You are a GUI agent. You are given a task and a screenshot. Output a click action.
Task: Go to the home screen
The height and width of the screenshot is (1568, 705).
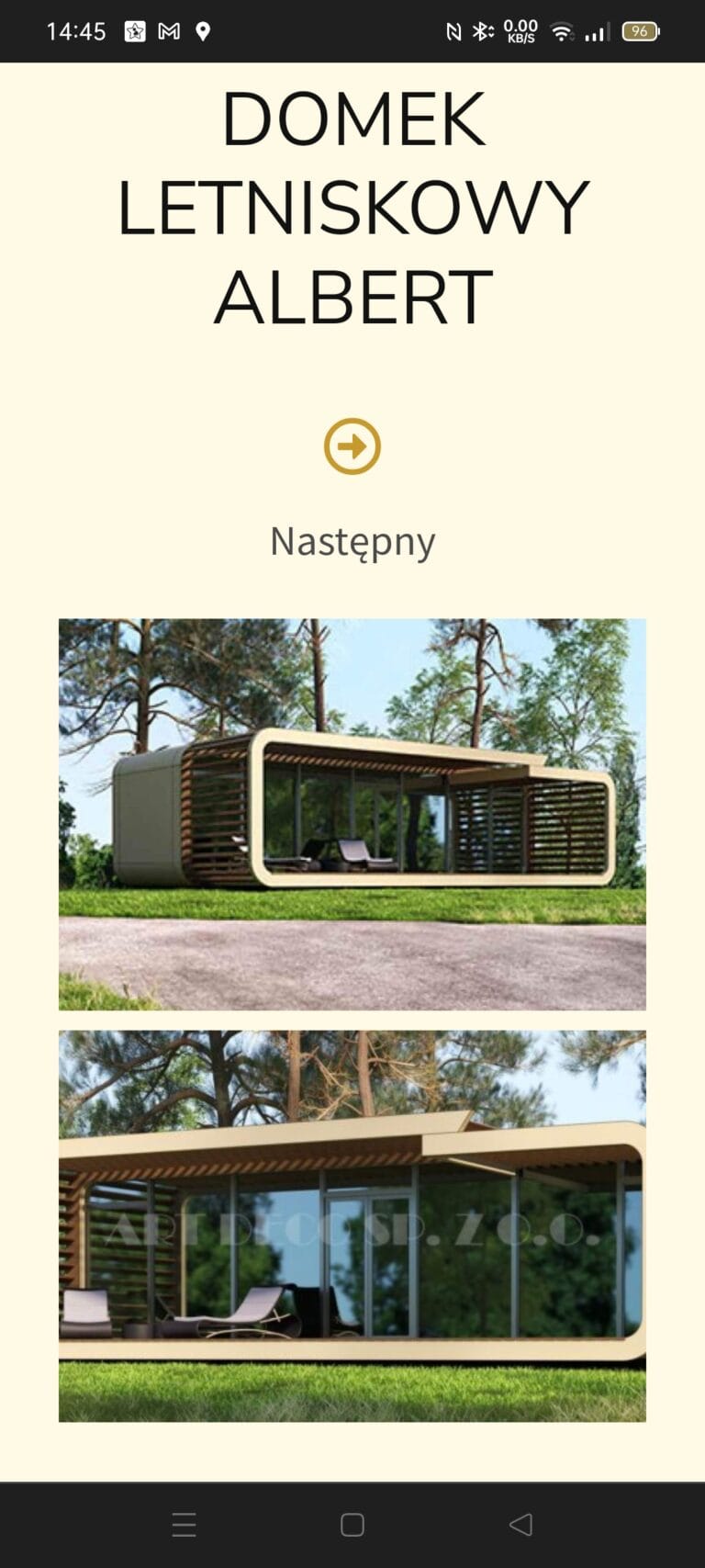point(352,1525)
